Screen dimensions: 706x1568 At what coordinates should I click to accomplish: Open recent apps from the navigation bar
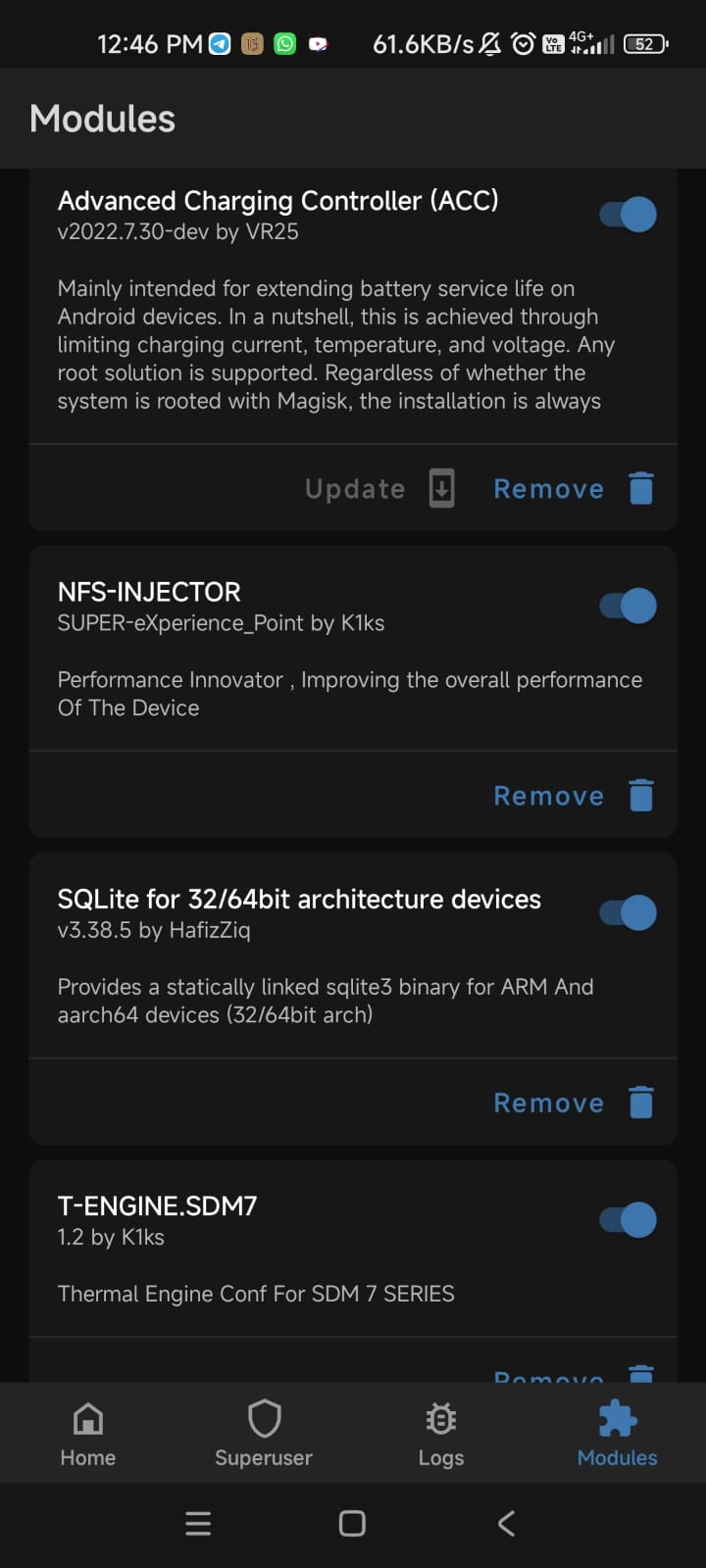click(198, 1523)
